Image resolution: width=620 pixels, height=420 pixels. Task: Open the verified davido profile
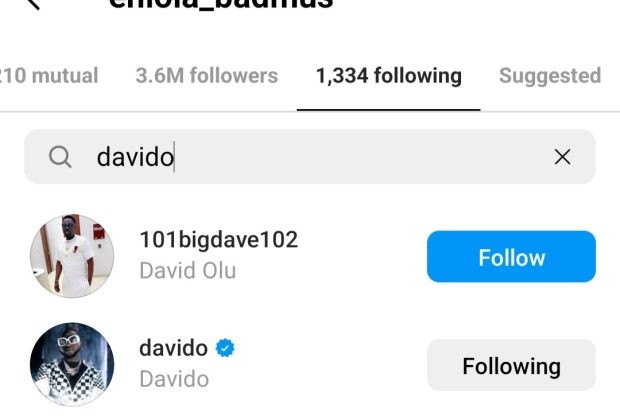pyautogui.click(x=175, y=363)
